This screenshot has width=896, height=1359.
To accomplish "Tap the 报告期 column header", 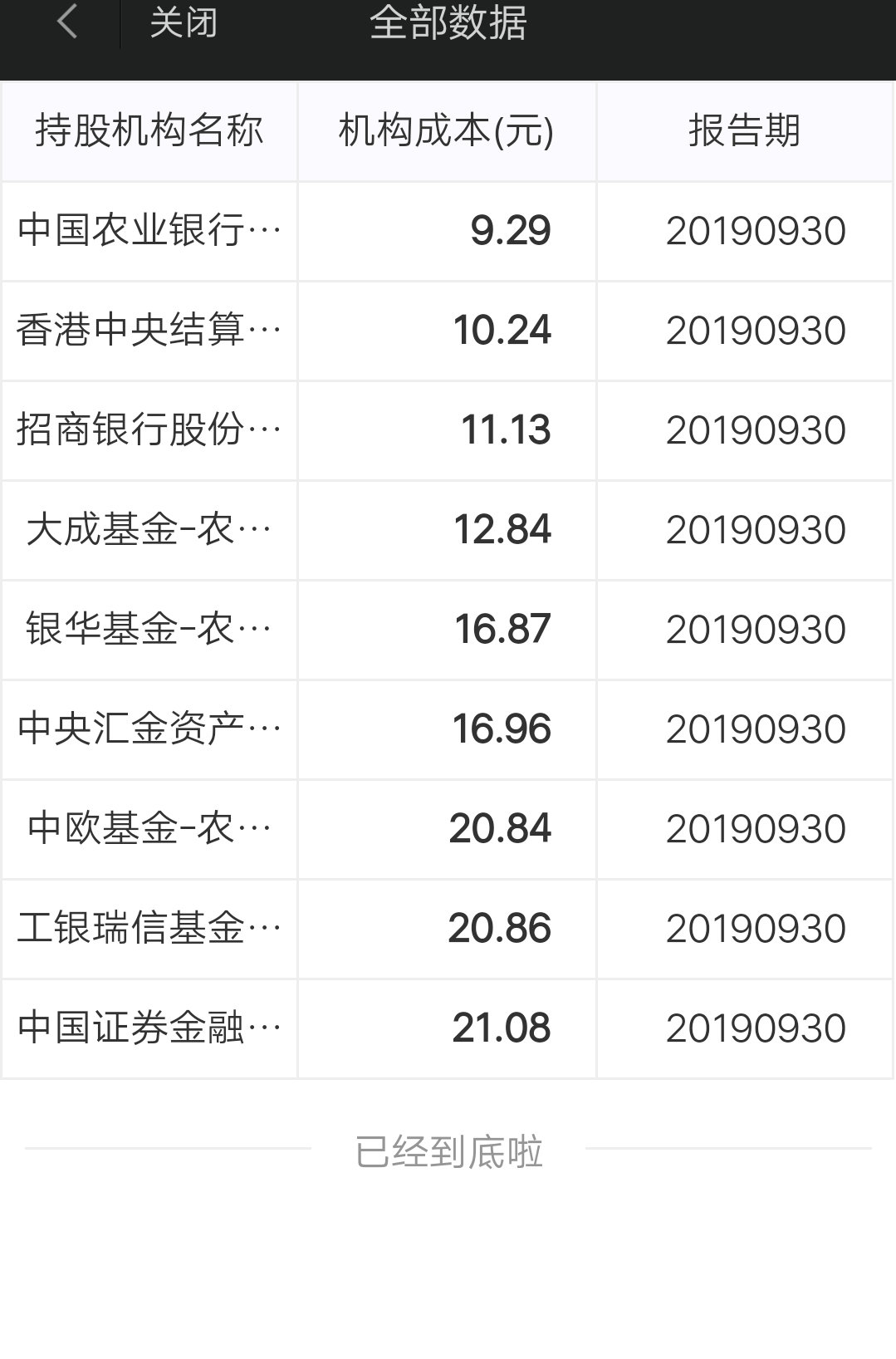I will pos(745,130).
